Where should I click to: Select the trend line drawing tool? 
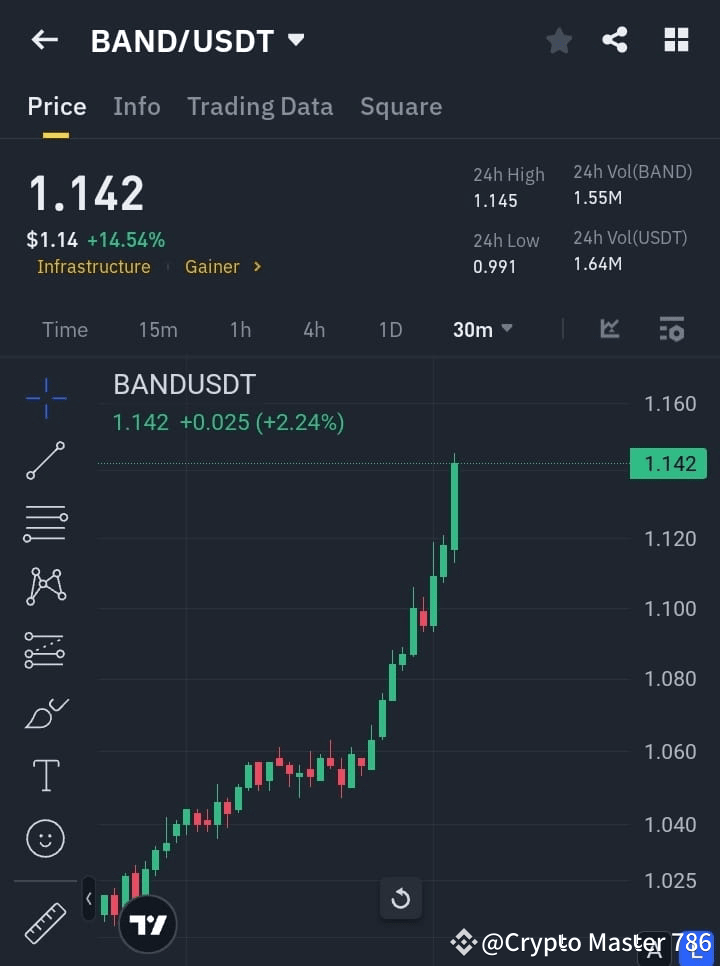[45, 461]
